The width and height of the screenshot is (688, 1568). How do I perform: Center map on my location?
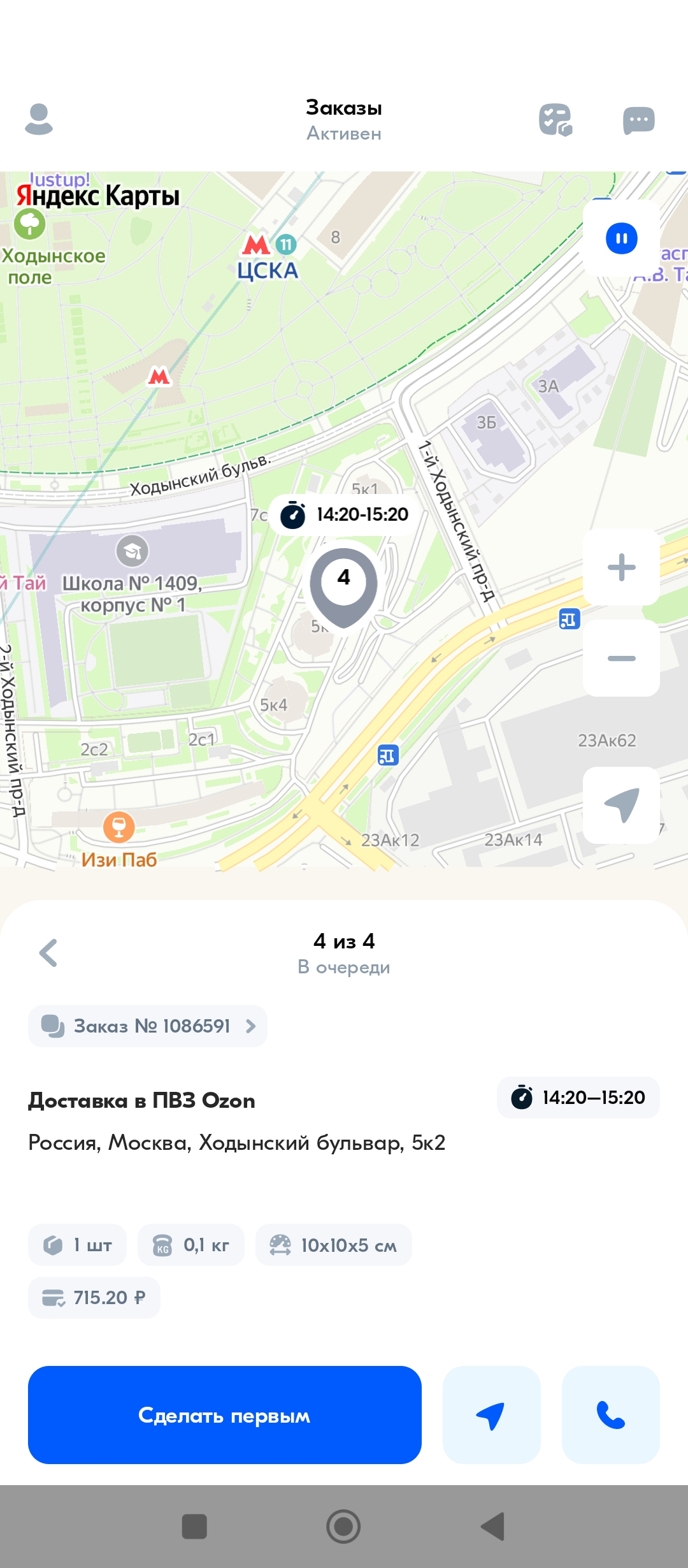[x=621, y=806]
